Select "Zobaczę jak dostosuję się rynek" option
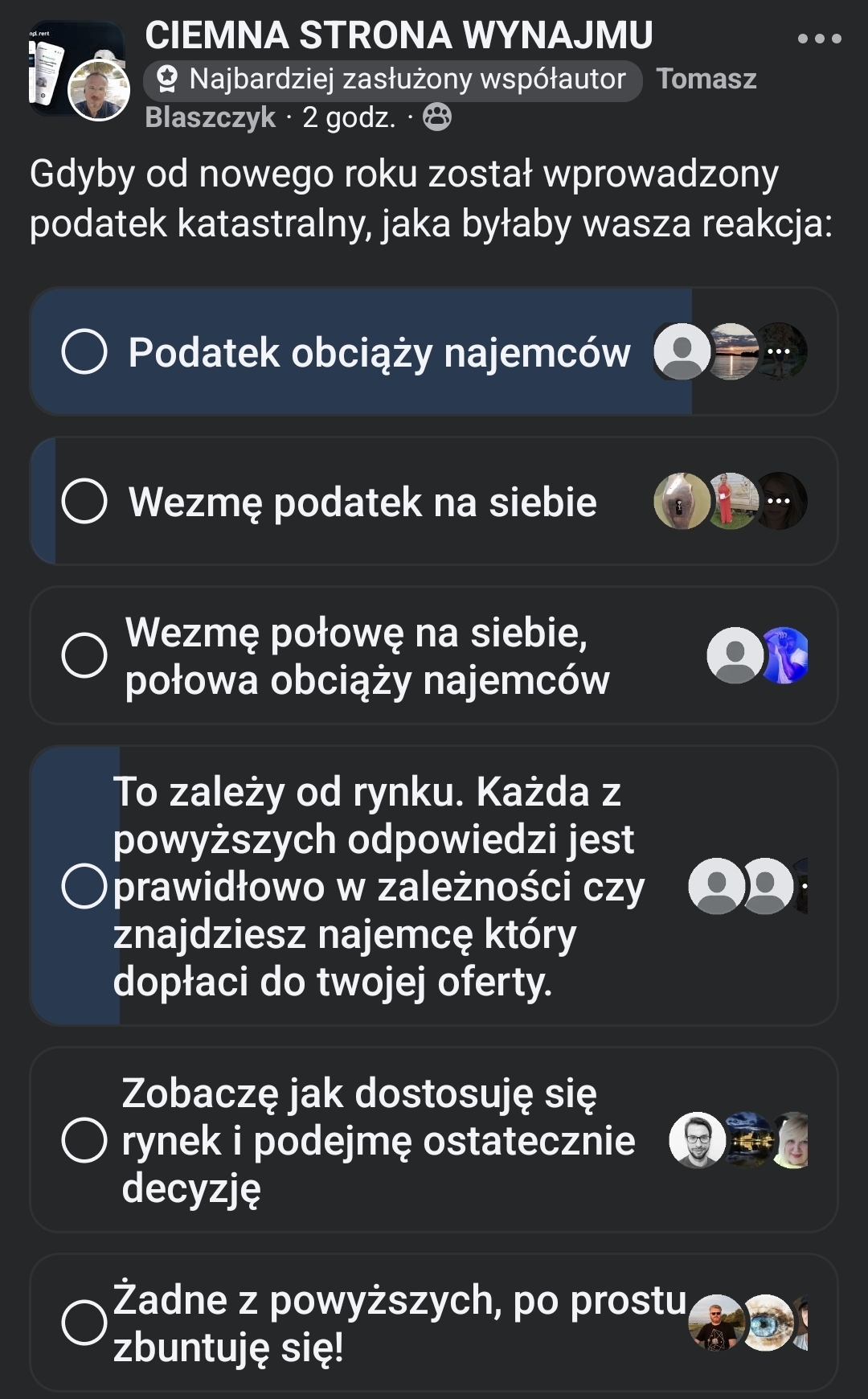Image resolution: width=868 pixels, height=1399 pixels. pos(84,1139)
